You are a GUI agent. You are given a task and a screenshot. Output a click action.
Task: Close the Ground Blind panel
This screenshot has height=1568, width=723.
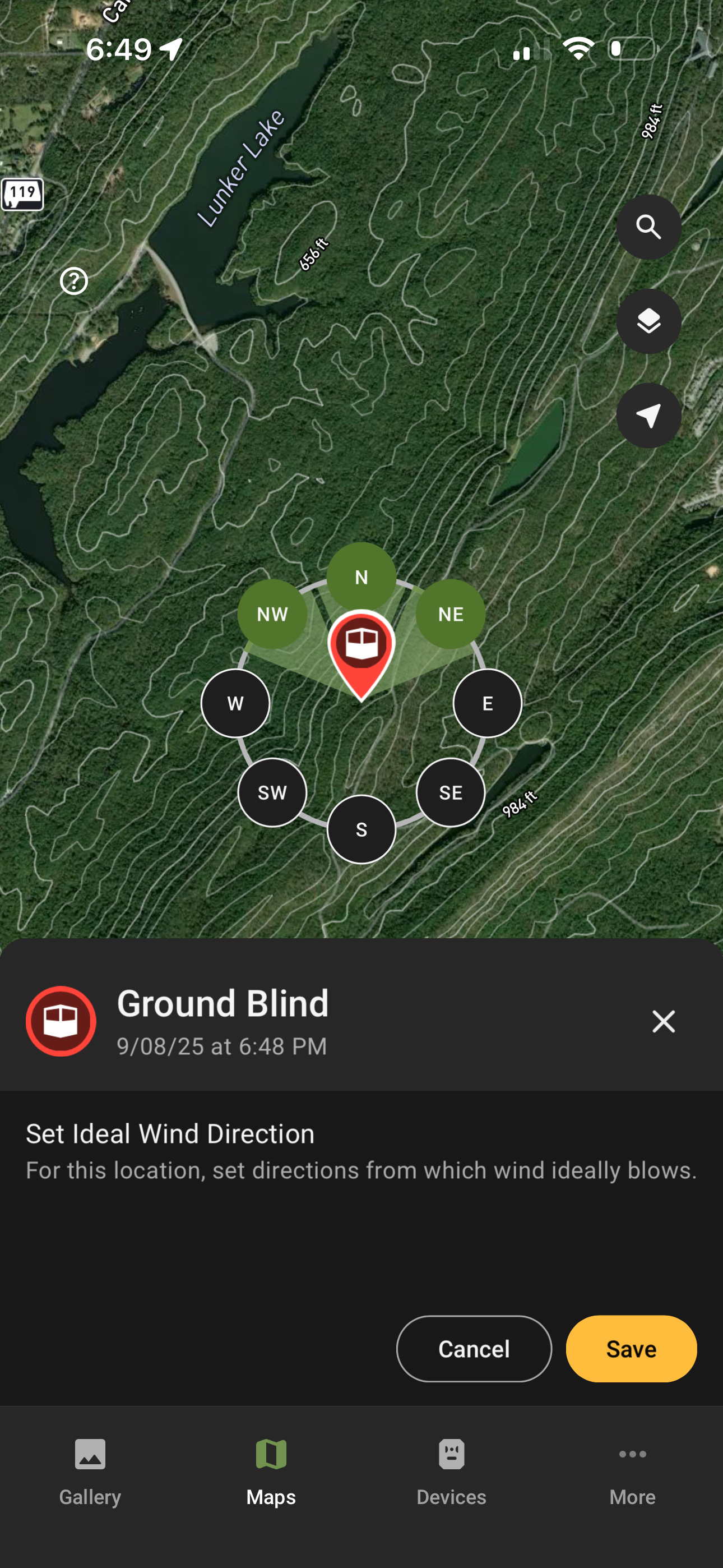[664, 1021]
